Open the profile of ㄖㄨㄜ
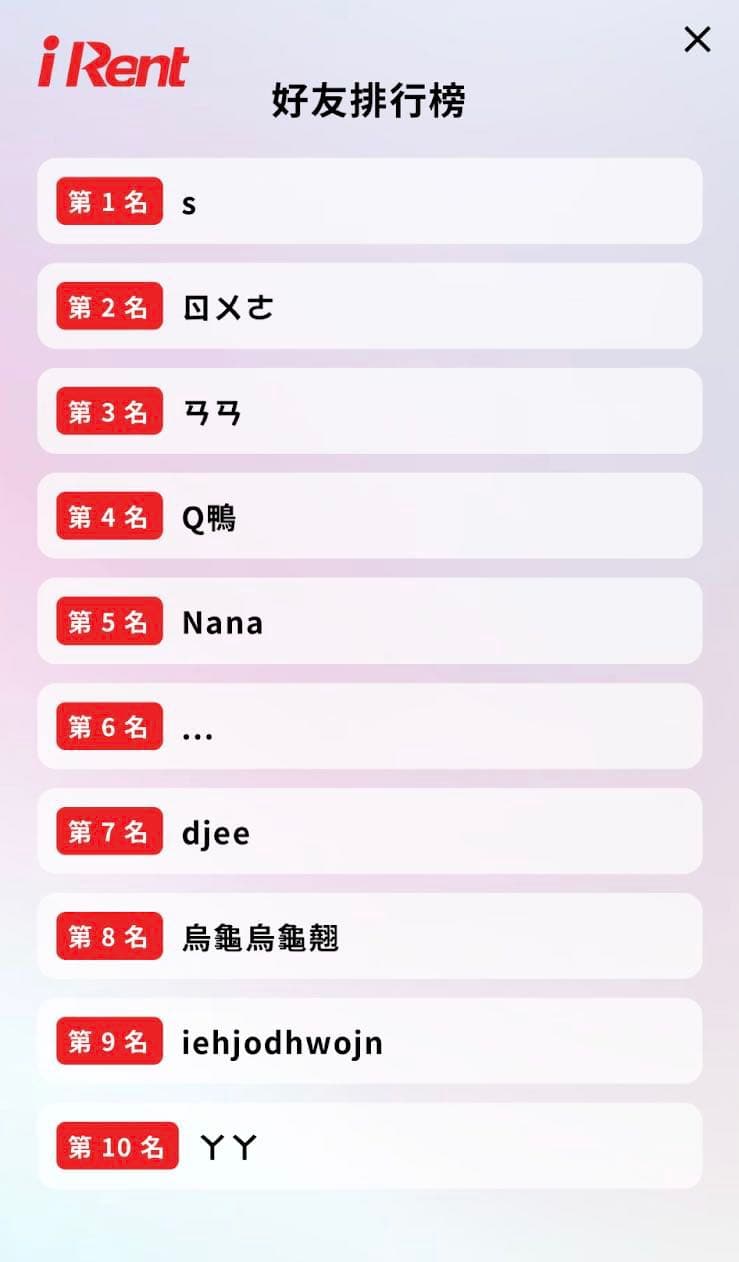 [x=227, y=307]
